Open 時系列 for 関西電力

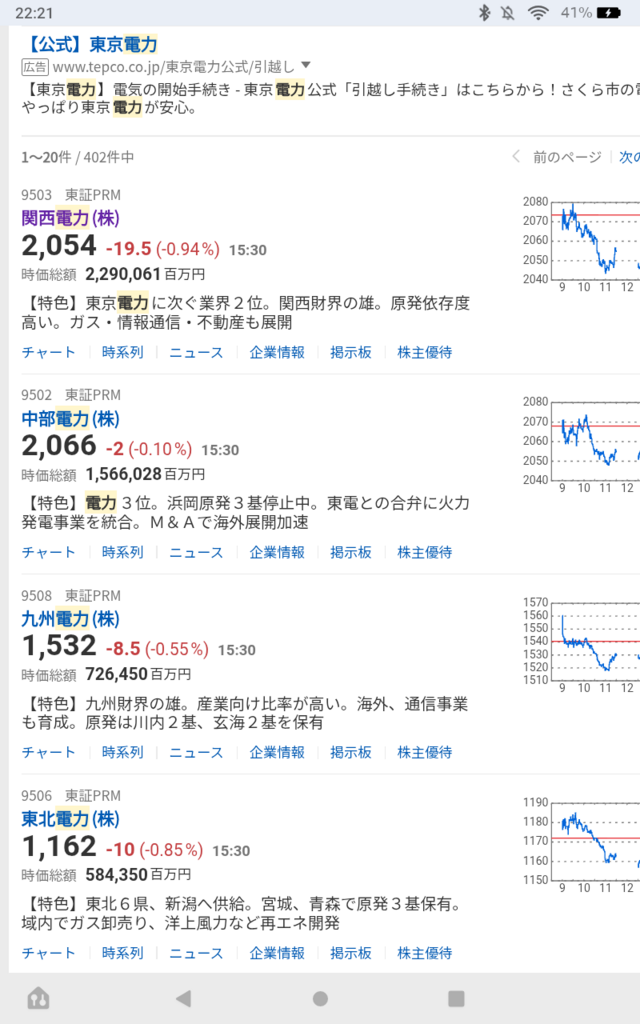(122, 353)
